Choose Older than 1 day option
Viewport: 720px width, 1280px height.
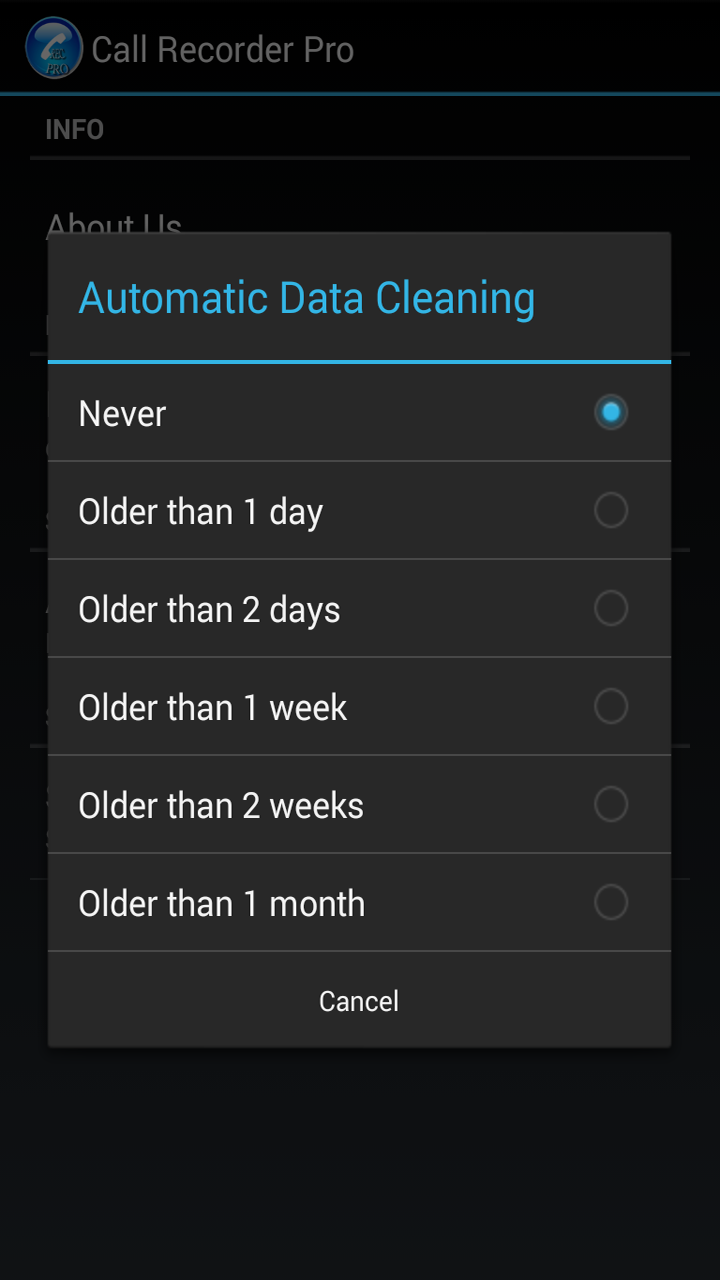pyautogui.click(x=611, y=510)
